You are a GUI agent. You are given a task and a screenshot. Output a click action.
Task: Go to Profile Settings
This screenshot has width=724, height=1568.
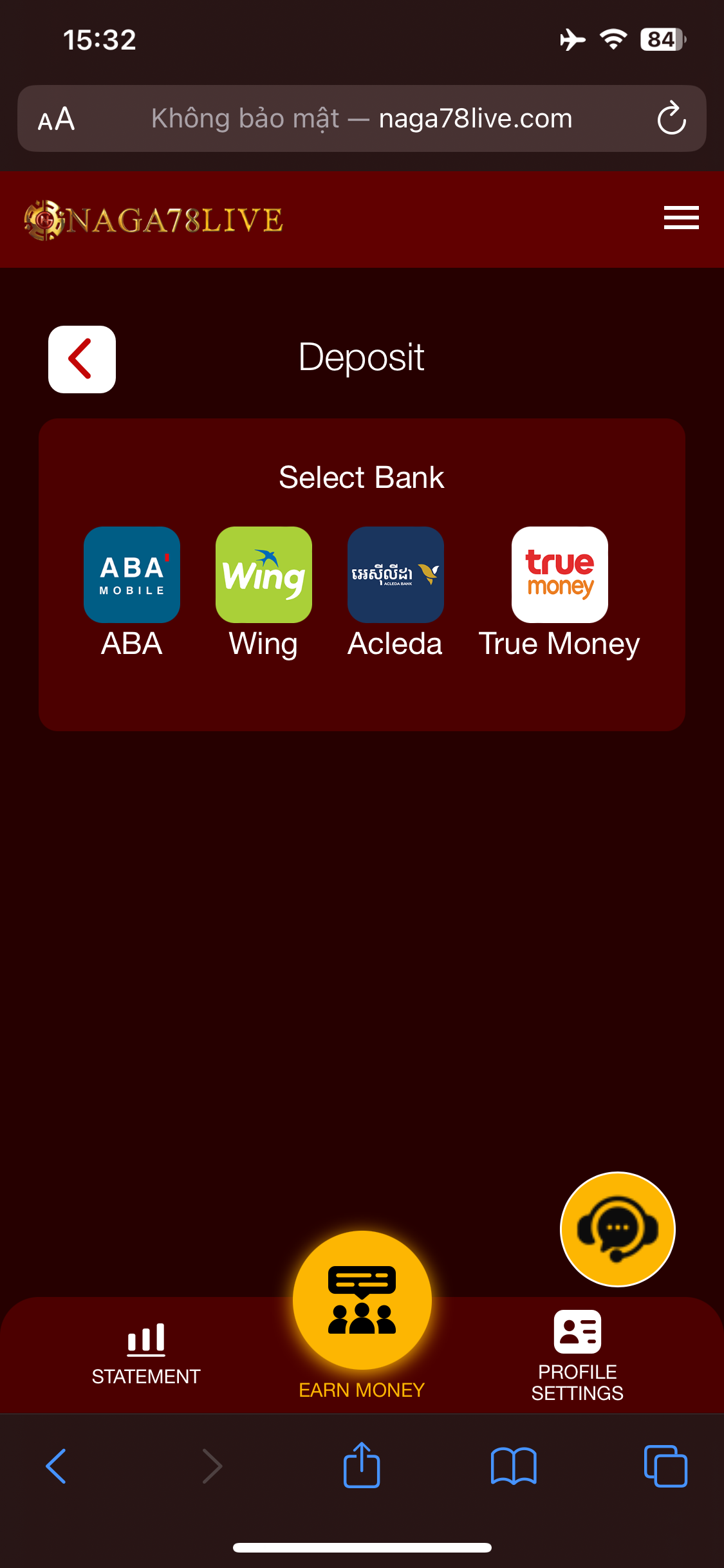click(x=577, y=1353)
